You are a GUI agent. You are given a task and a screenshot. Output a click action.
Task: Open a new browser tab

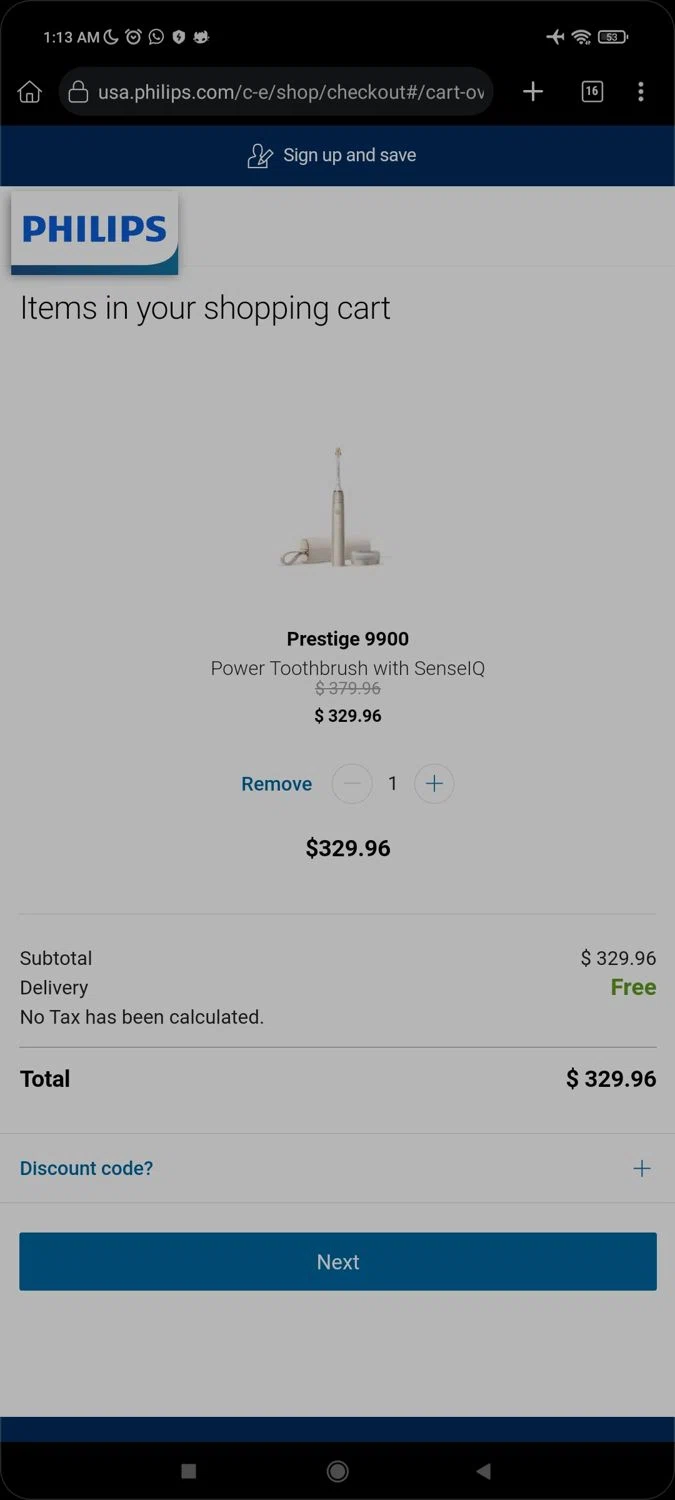(533, 92)
